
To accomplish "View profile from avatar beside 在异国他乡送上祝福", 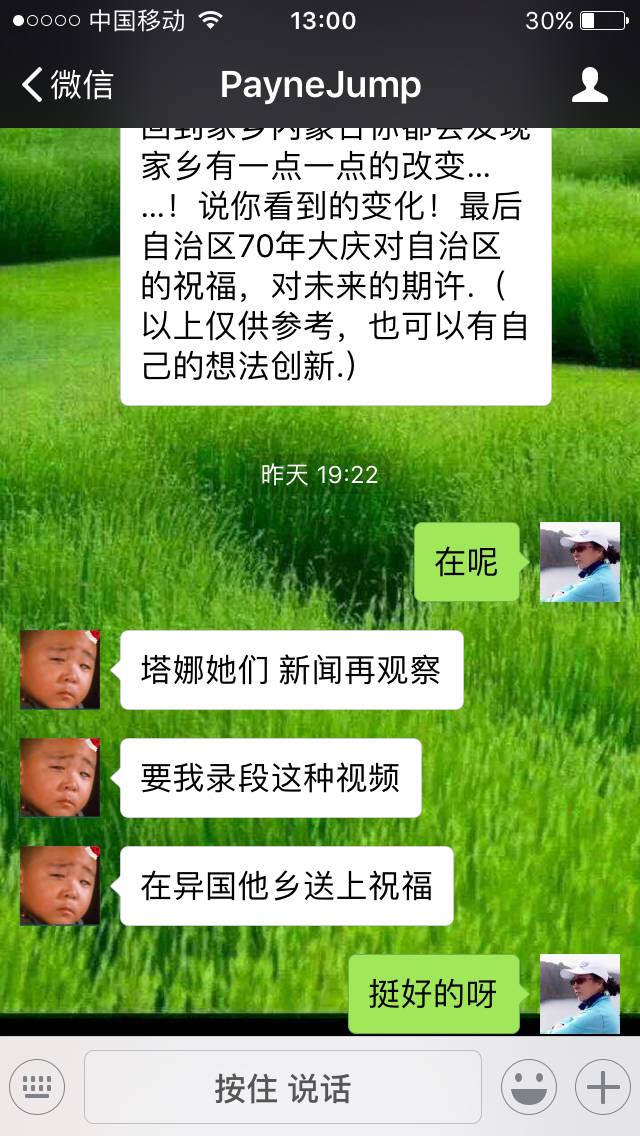I will click(x=60, y=886).
